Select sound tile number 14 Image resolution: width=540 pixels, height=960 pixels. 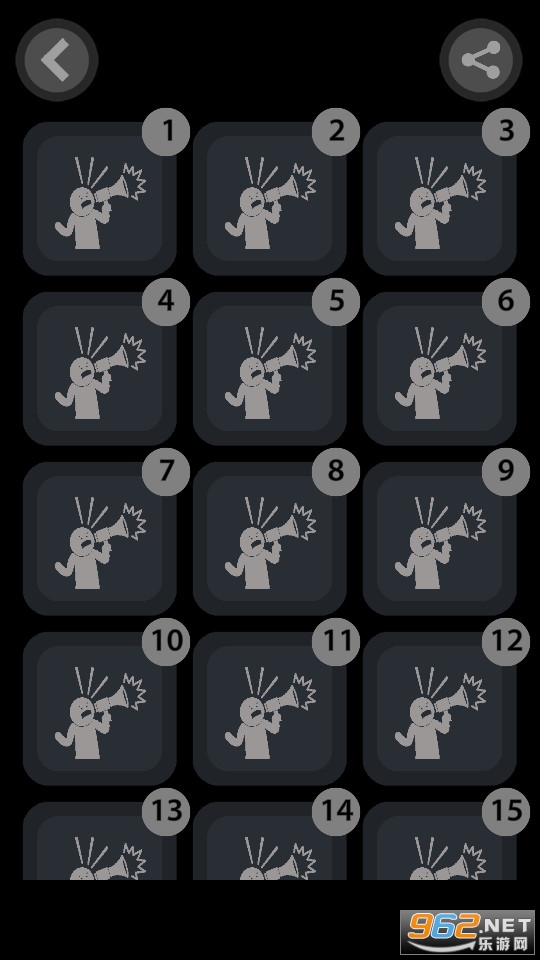[x=269, y=841]
